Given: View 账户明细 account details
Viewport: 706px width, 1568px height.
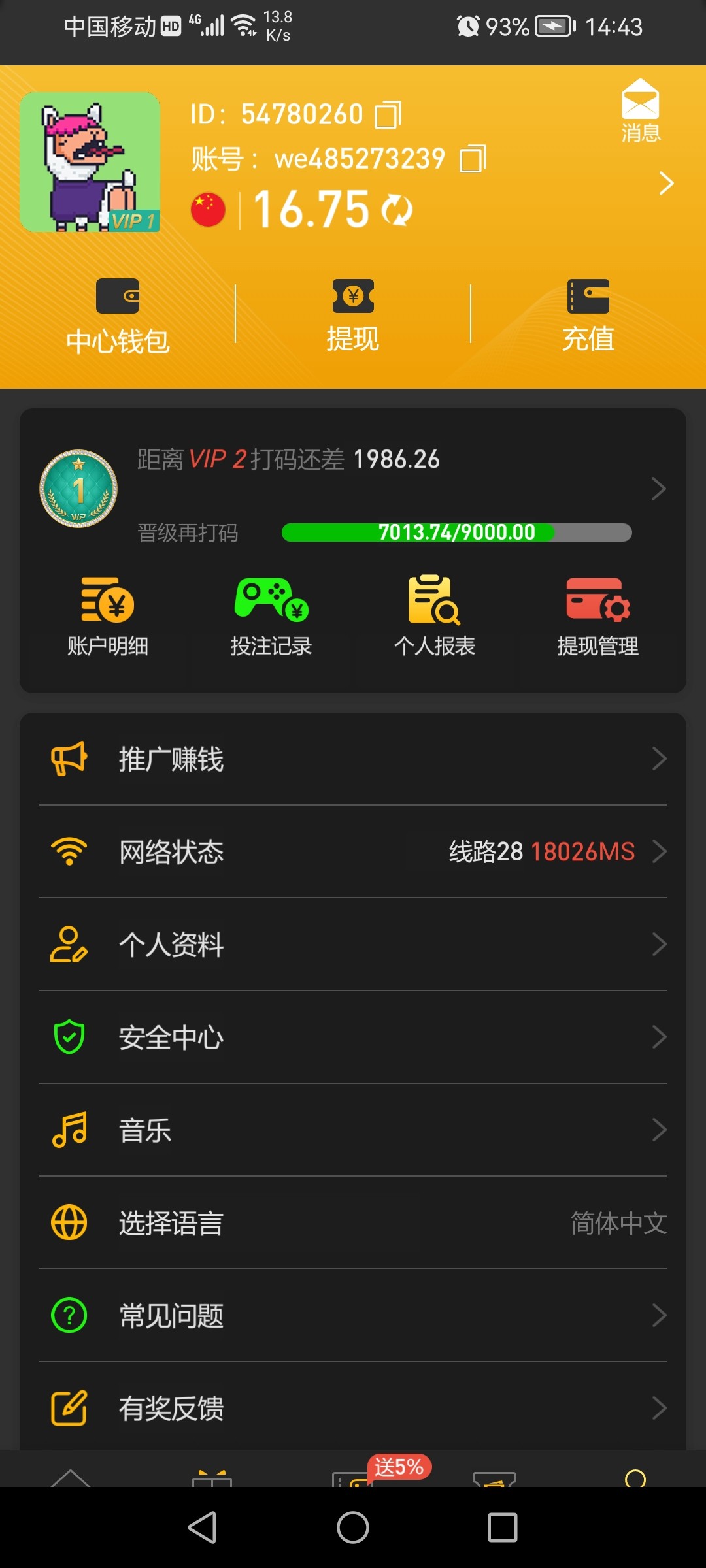Looking at the screenshot, I should pos(108,614).
